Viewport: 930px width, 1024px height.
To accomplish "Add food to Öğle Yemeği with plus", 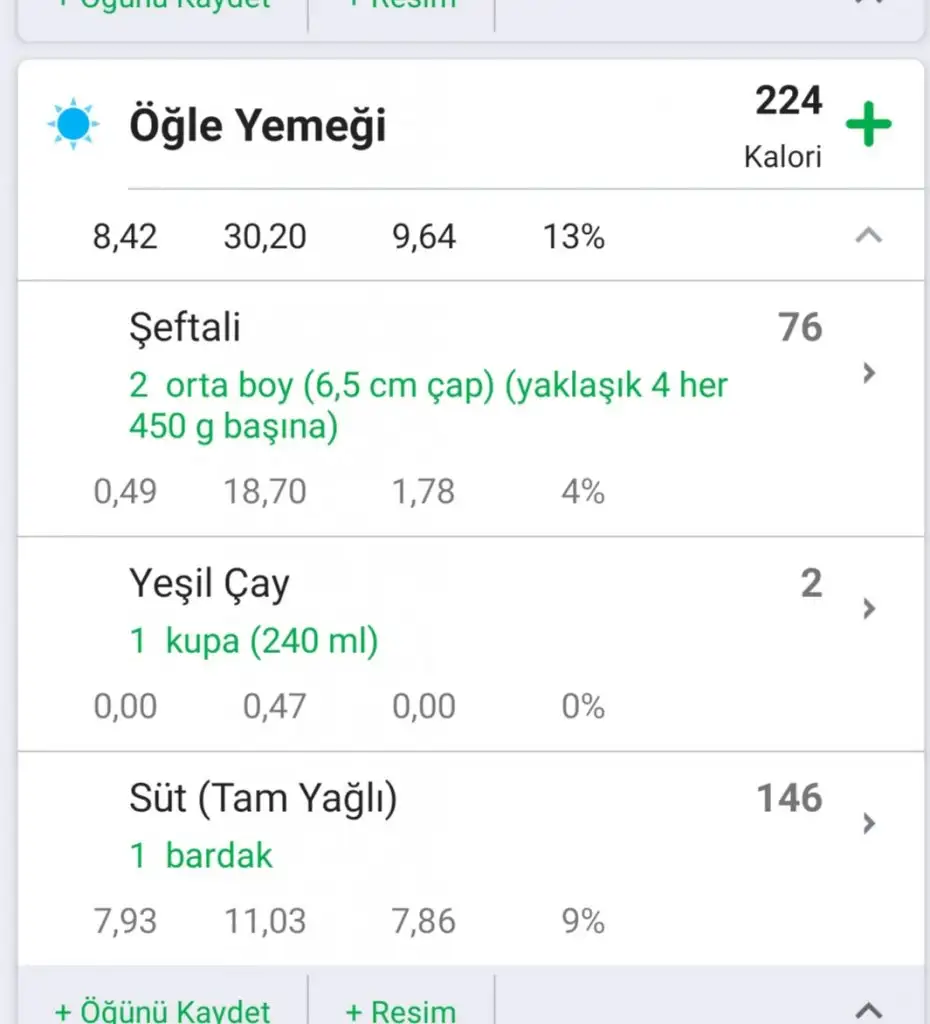I will coord(868,126).
